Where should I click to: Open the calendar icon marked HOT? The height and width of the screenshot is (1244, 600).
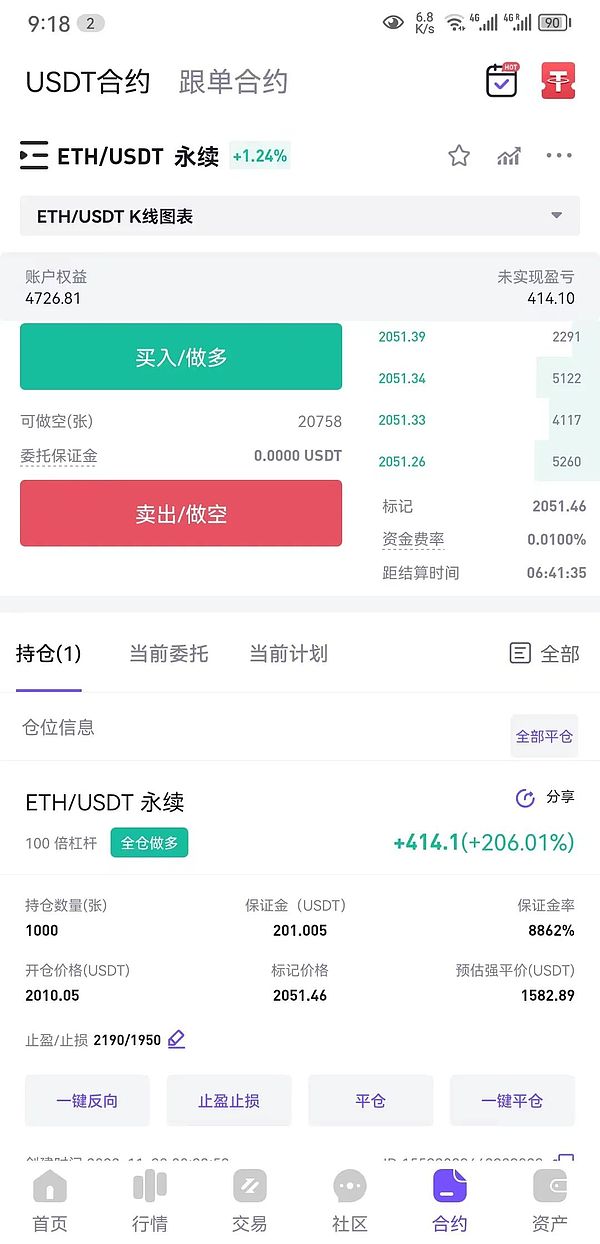coord(502,80)
